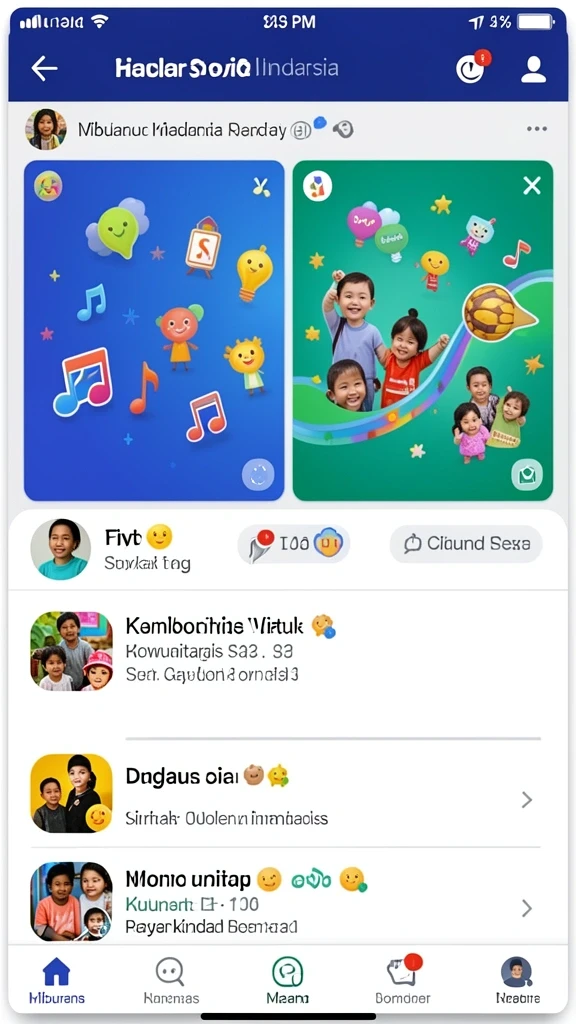This screenshot has height=1024, width=576.
Task: Tap the square icon at green card's bottom
Action: [x=526, y=474]
